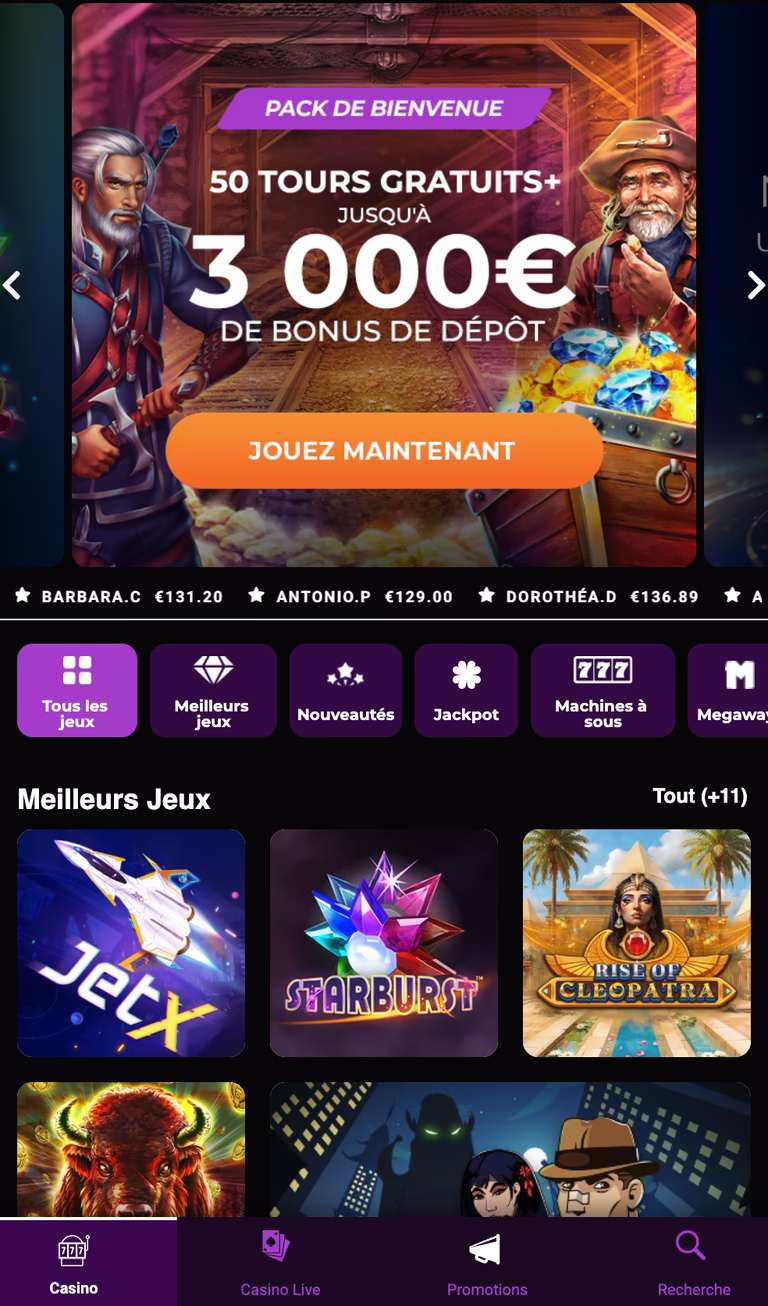Select the Meilleurs jeux category
Screen dimensions: 768x1306
coord(213,690)
